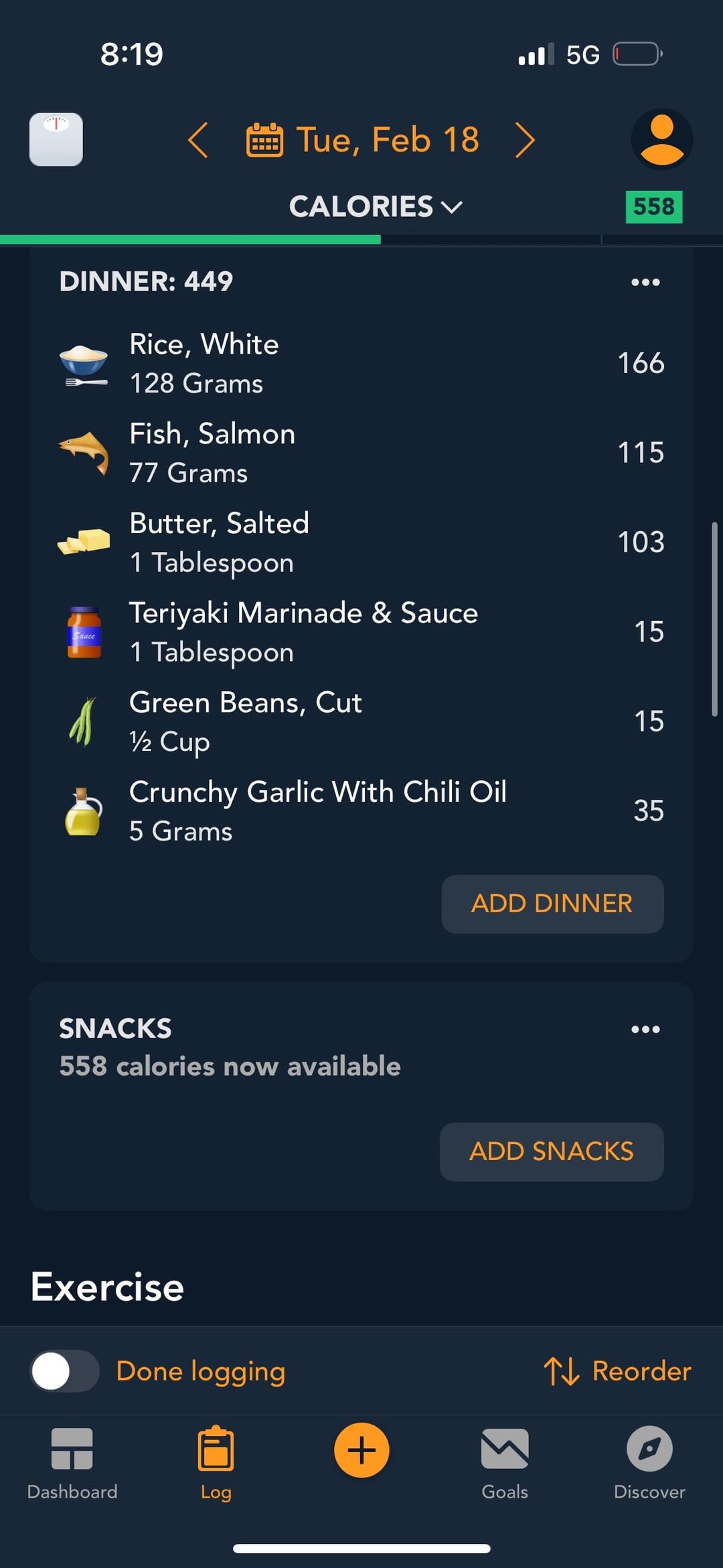Tap ADD DINNER button

pos(552,904)
